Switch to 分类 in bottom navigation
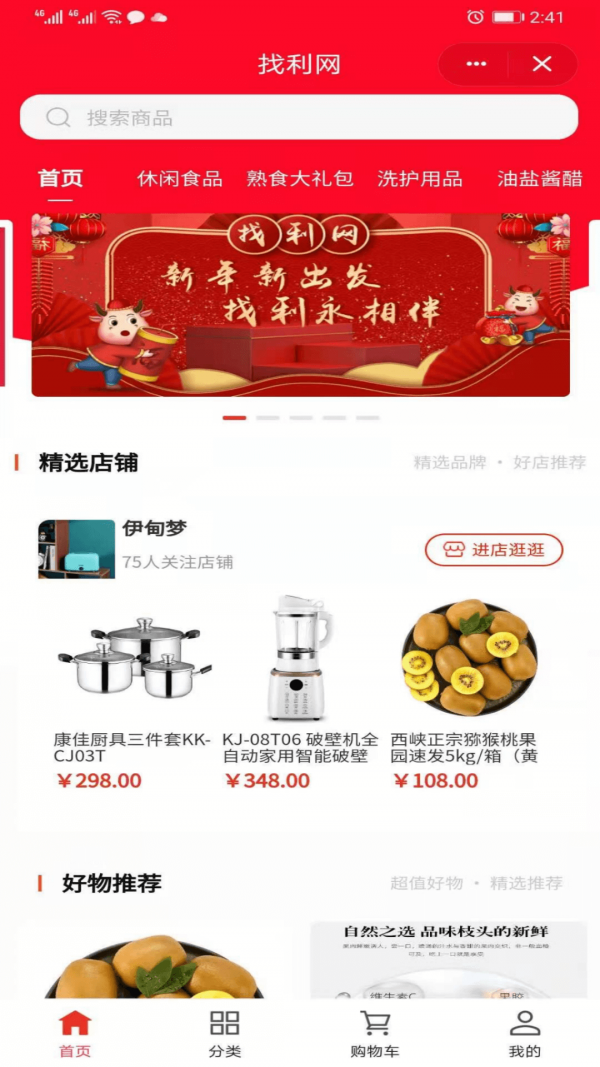 click(225, 1033)
